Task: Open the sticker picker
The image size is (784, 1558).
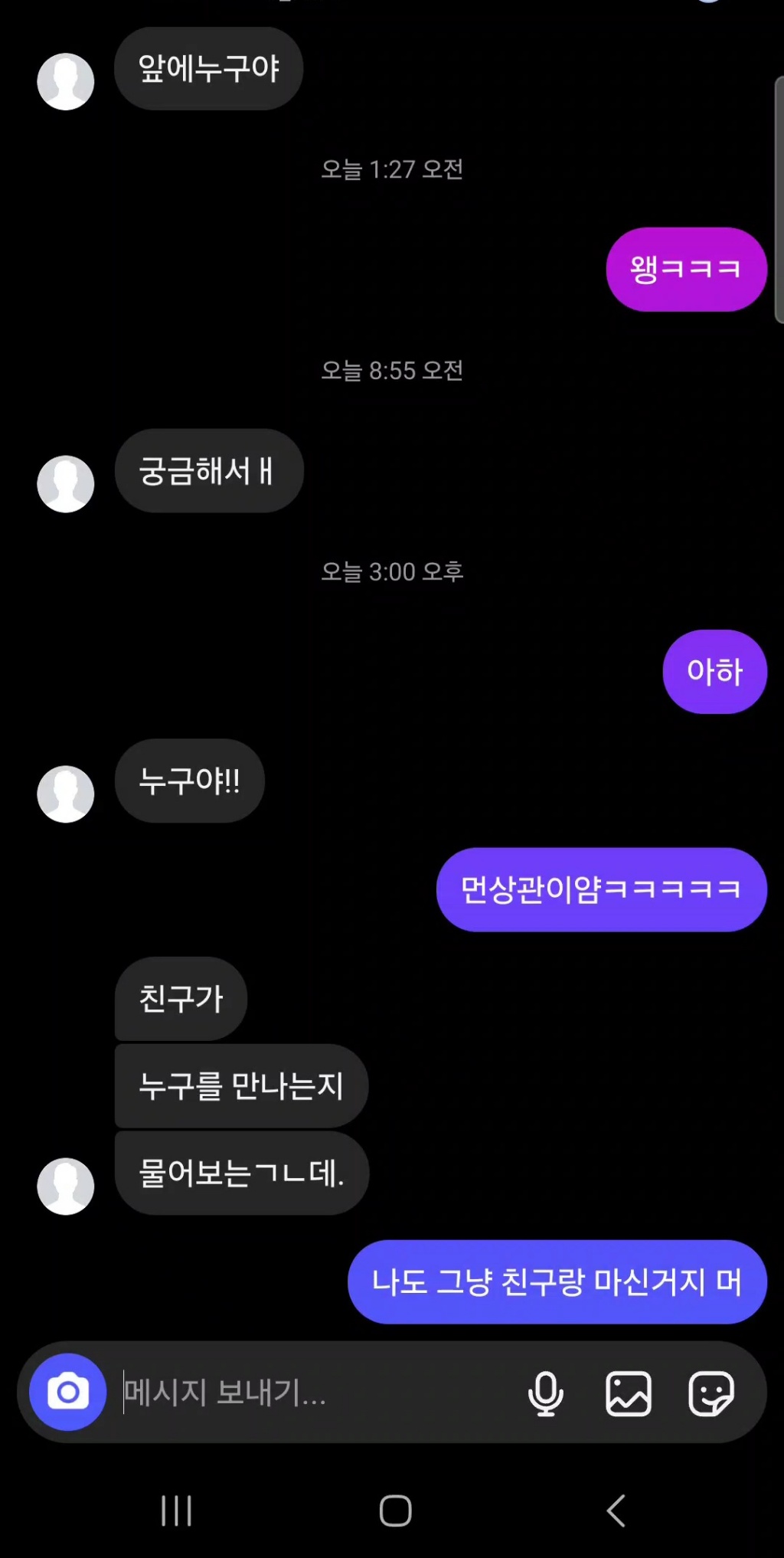Action: [x=711, y=1393]
